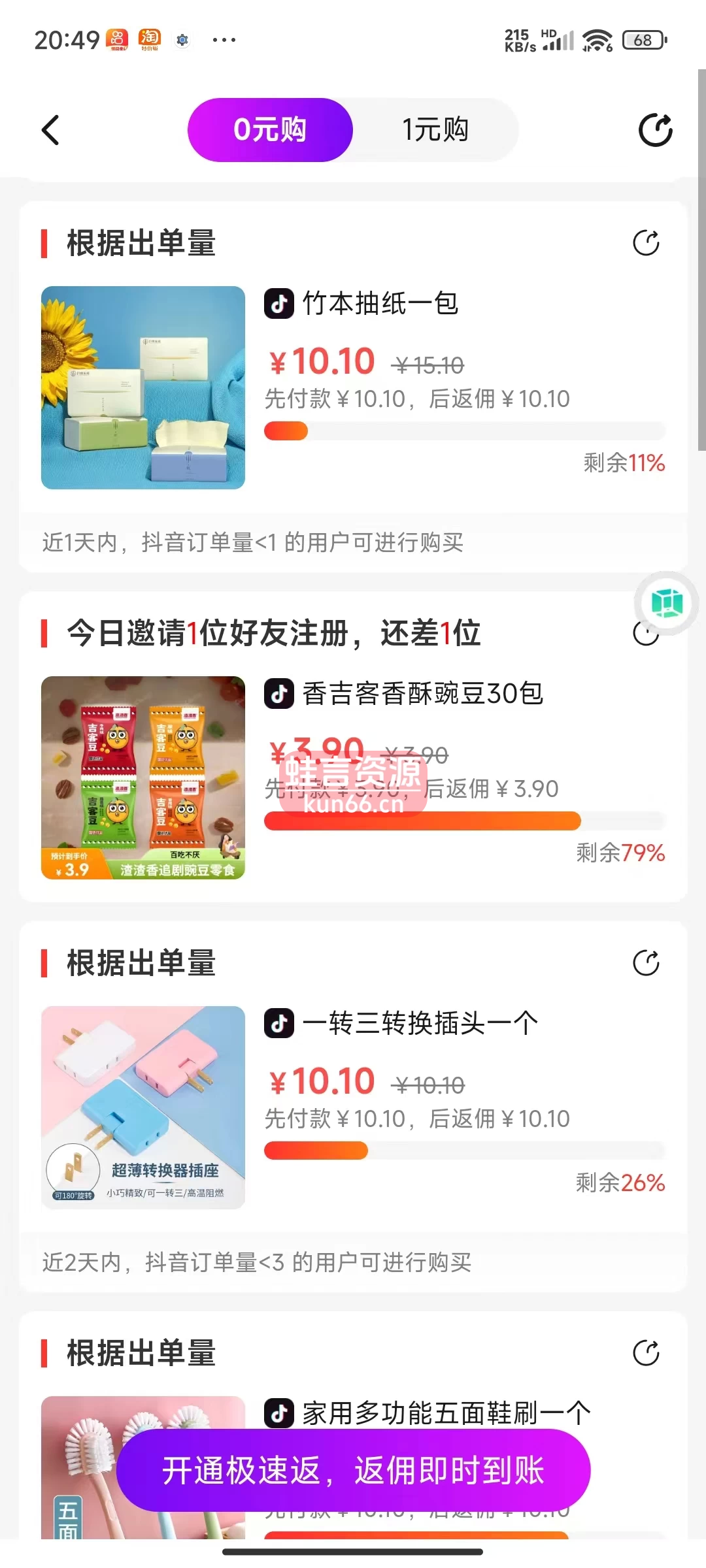The width and height of the screenshot is (706, 1568).
Task: Open the plug adapter product thumbnail
Action: pyautogui.click(x=144, y=1105)
